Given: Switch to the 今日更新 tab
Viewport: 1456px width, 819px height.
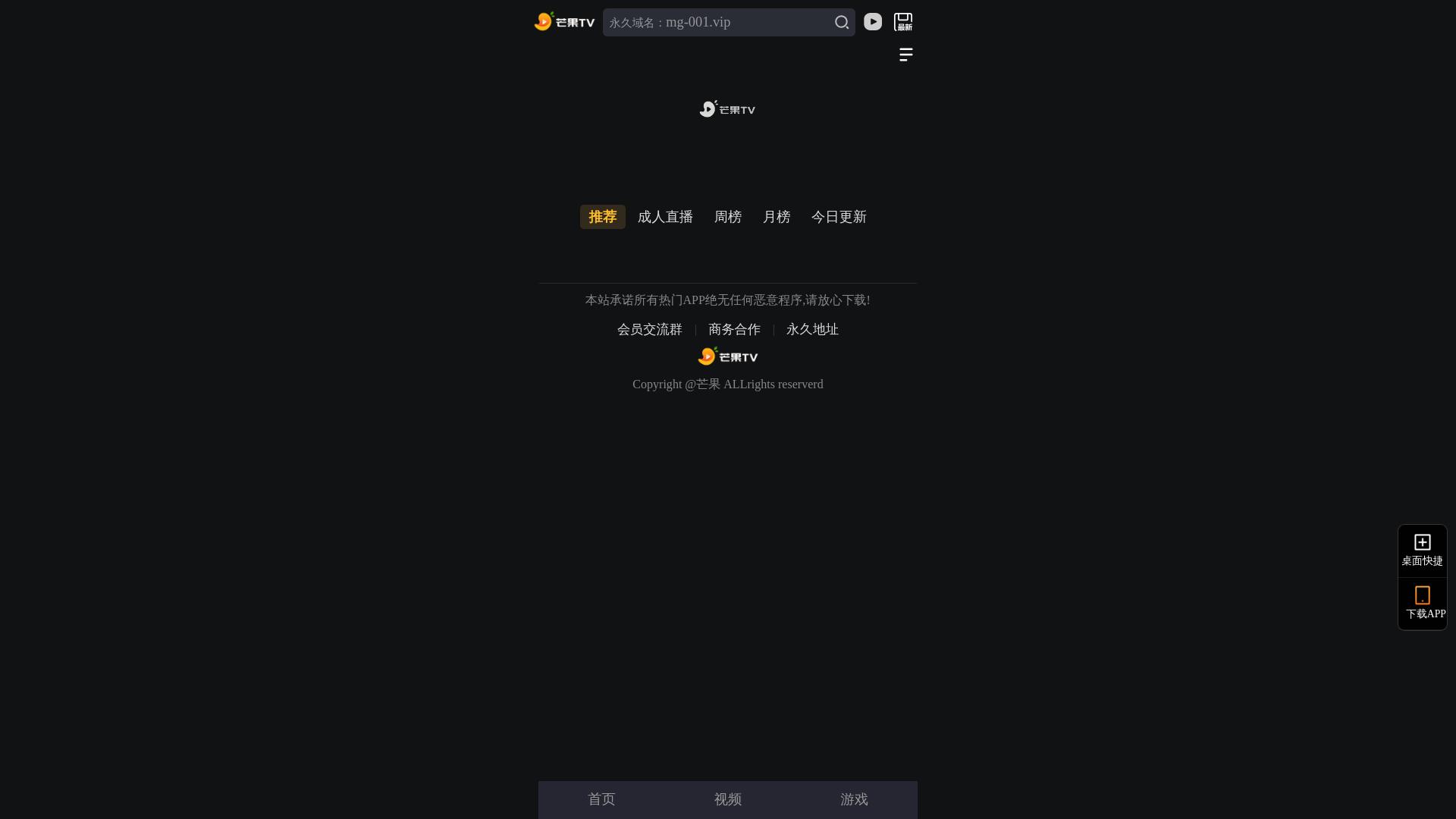Looking at the screenshot, I should pos(839,217).
